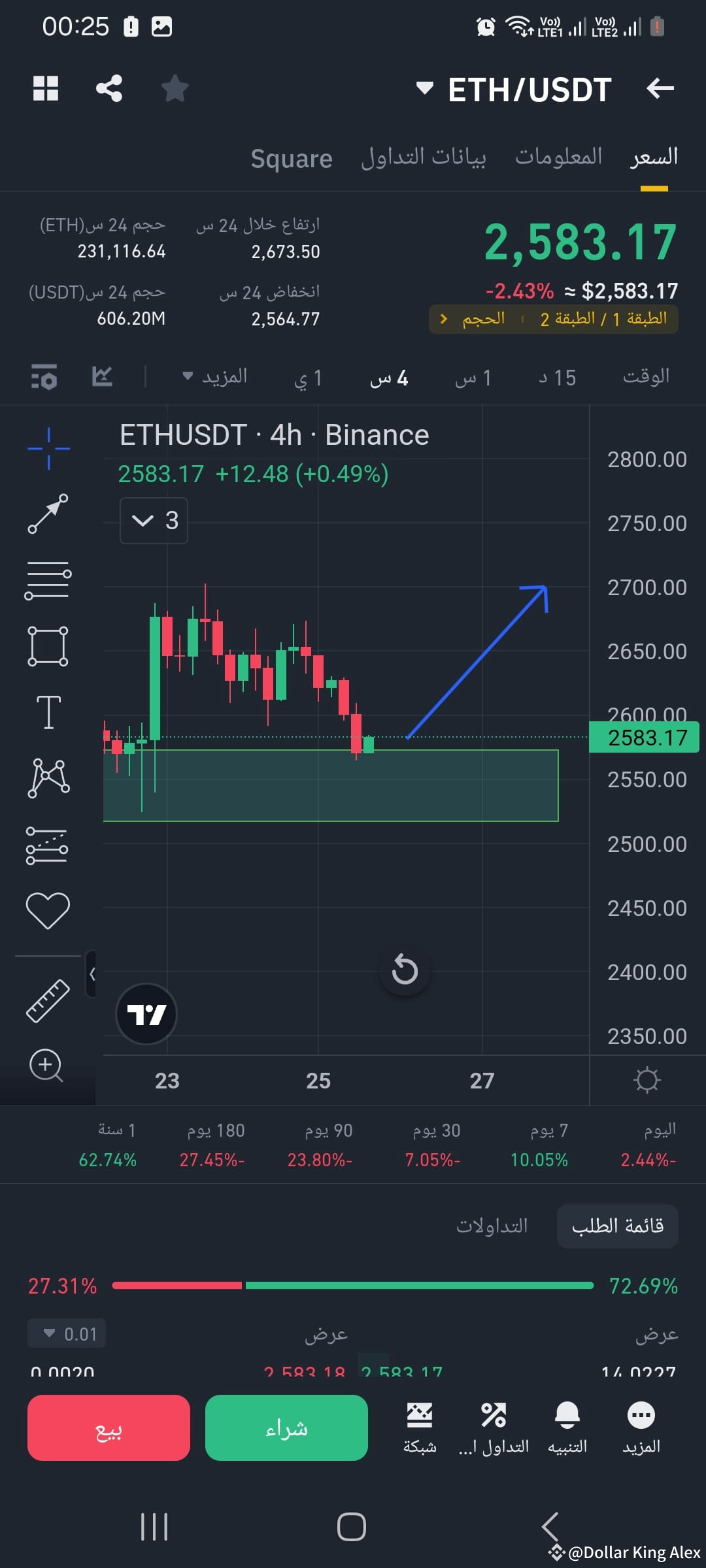Select the rectangle drawing tool
Viewport: 706px width, 1568px height.
(48, 645)
